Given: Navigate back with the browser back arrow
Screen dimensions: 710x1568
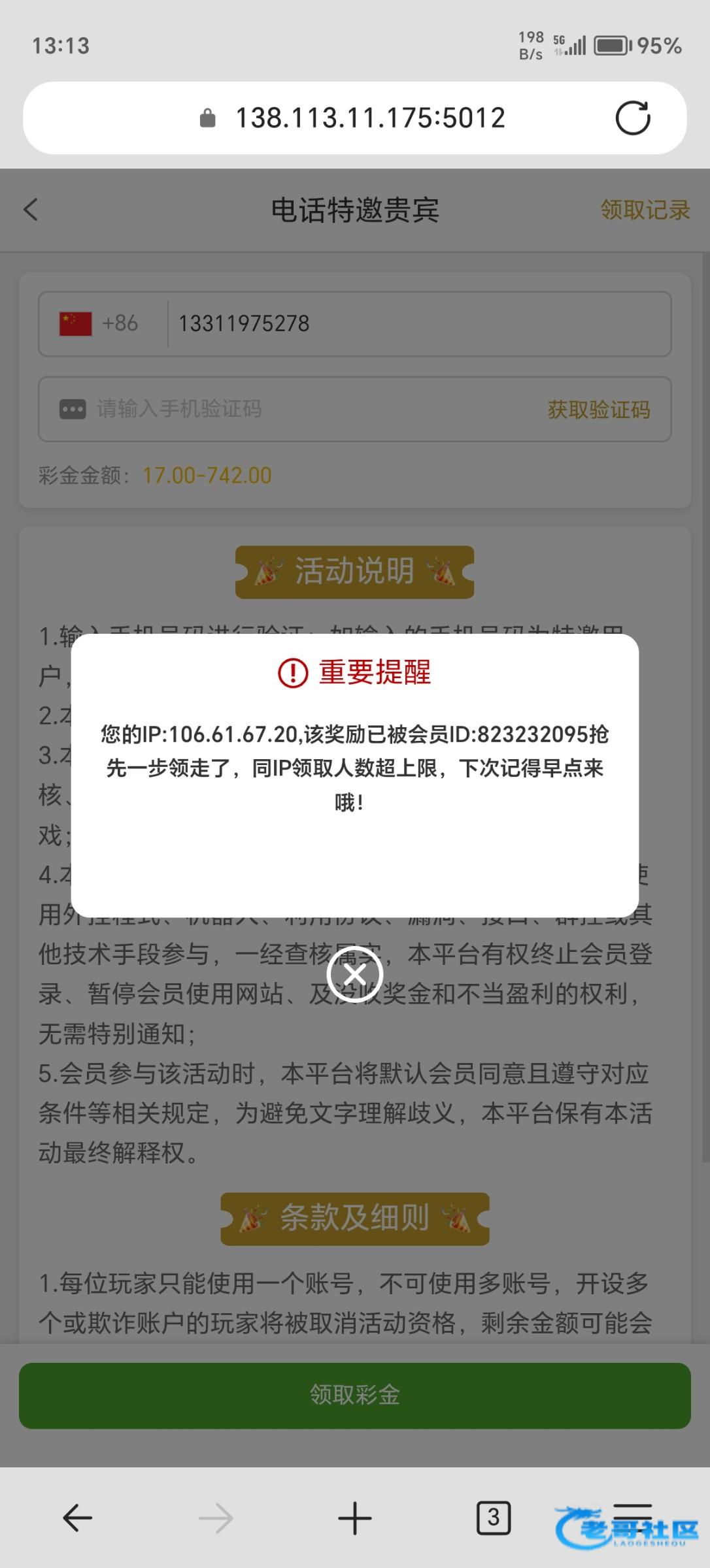Looking at the screenshot, I should tap(77, 1518).
